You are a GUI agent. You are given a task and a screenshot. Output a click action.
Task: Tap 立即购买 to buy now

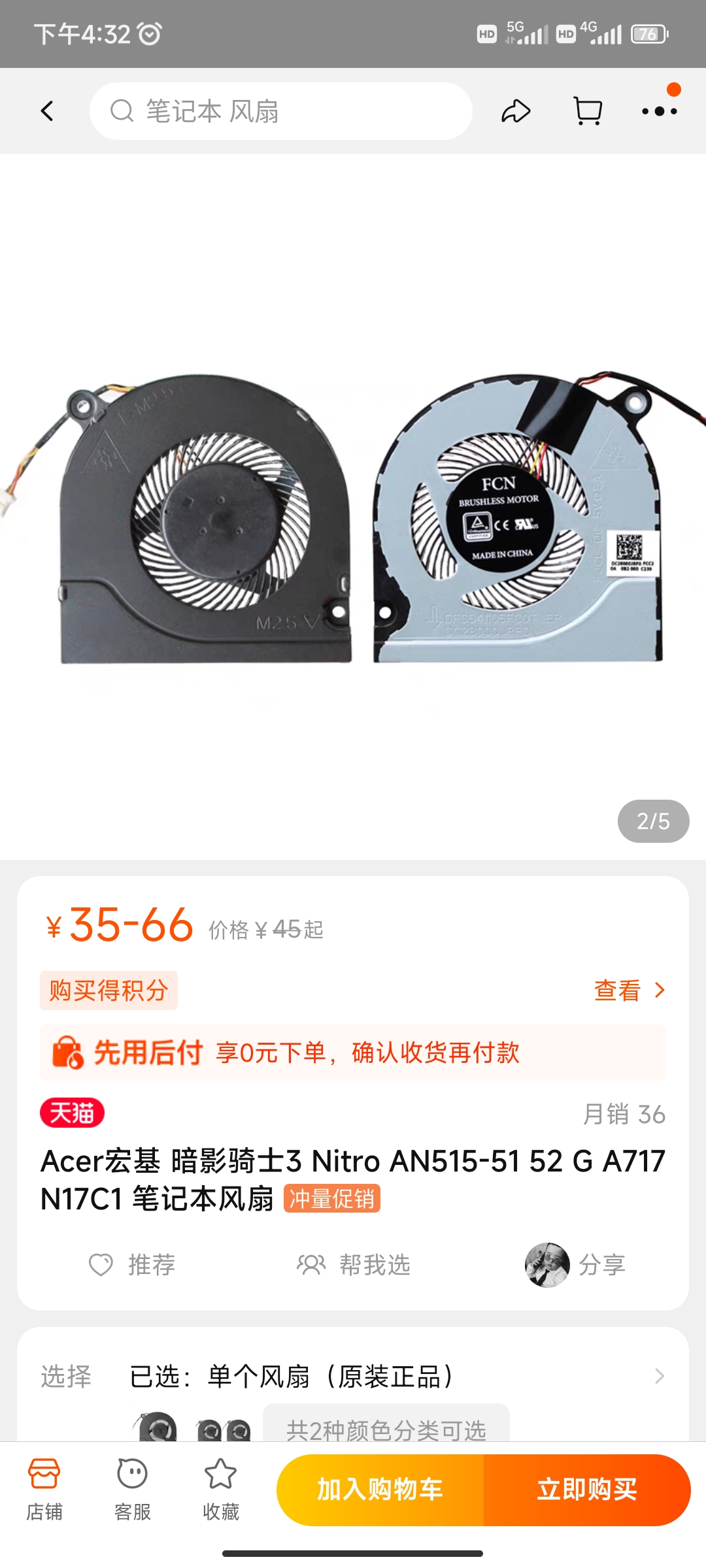point(587,1490)
